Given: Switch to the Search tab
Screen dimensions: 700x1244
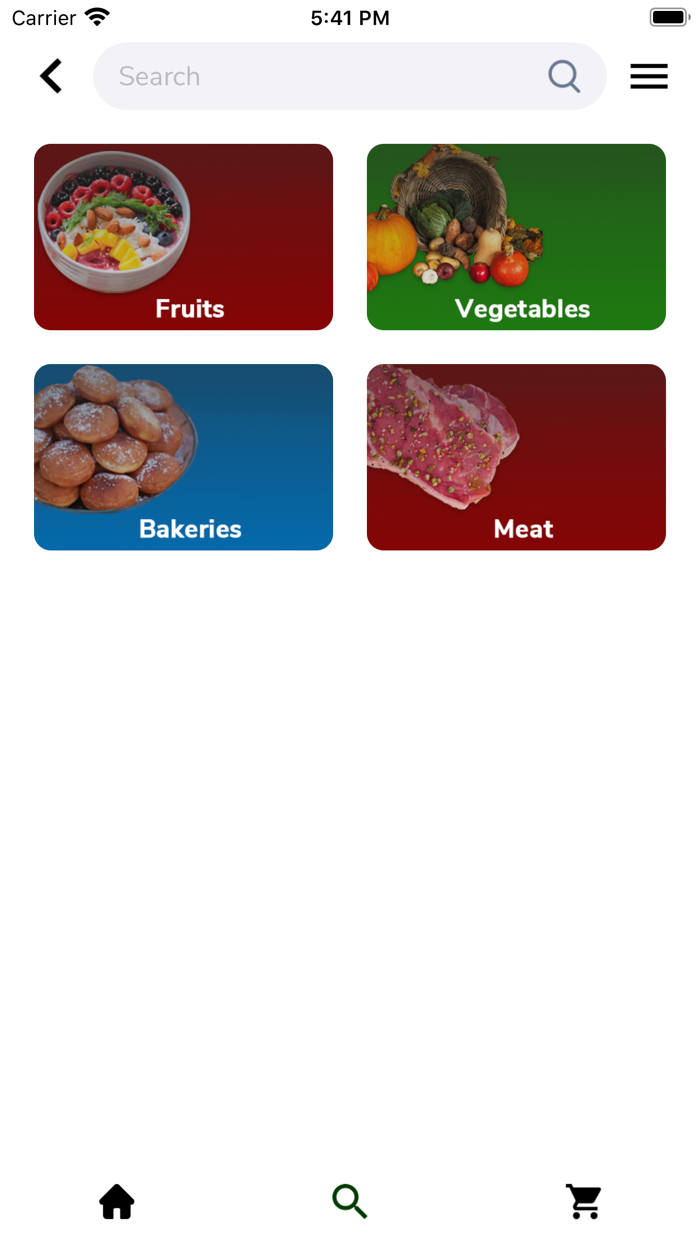Looking at the screenshot, I should pos(350,1201).
